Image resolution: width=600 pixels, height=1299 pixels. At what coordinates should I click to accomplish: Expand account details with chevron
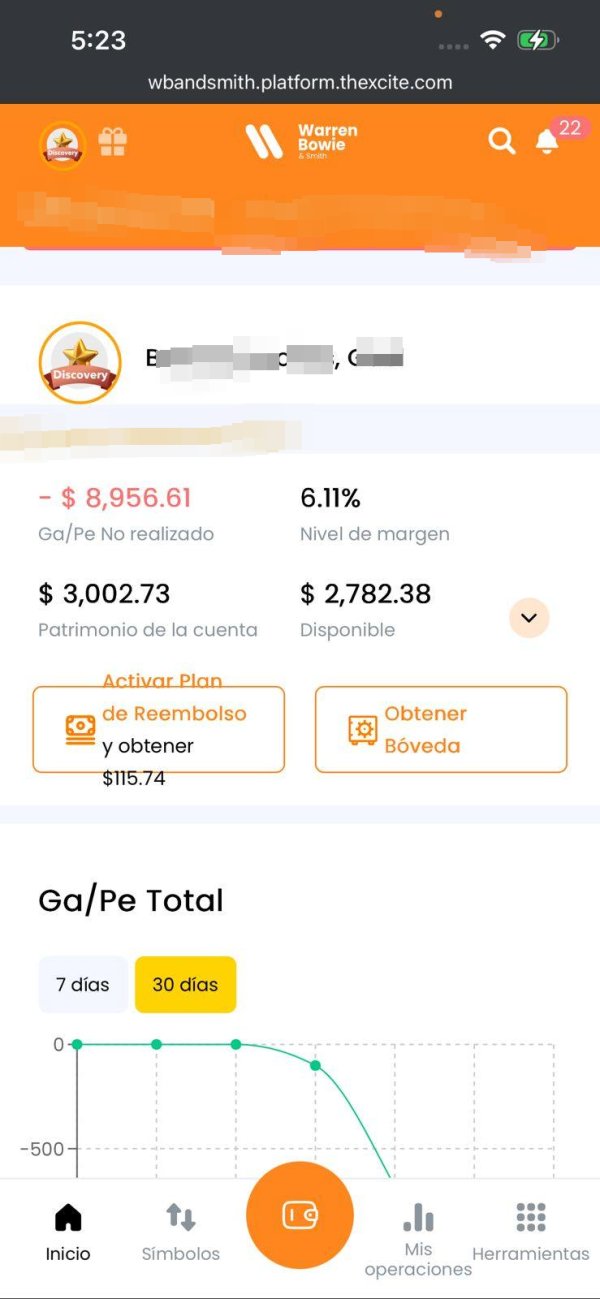(529, 618)
